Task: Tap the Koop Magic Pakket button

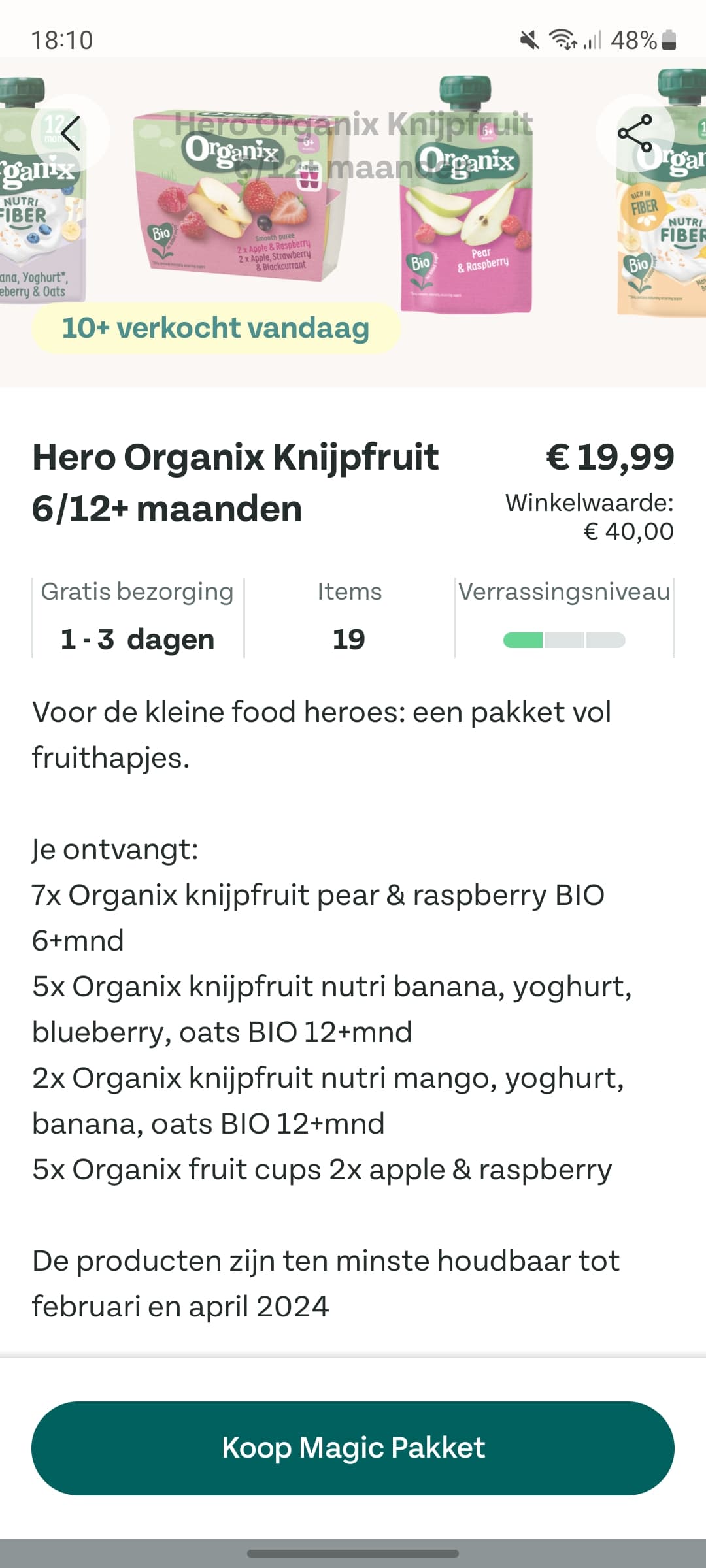Action: [353, 1448]
